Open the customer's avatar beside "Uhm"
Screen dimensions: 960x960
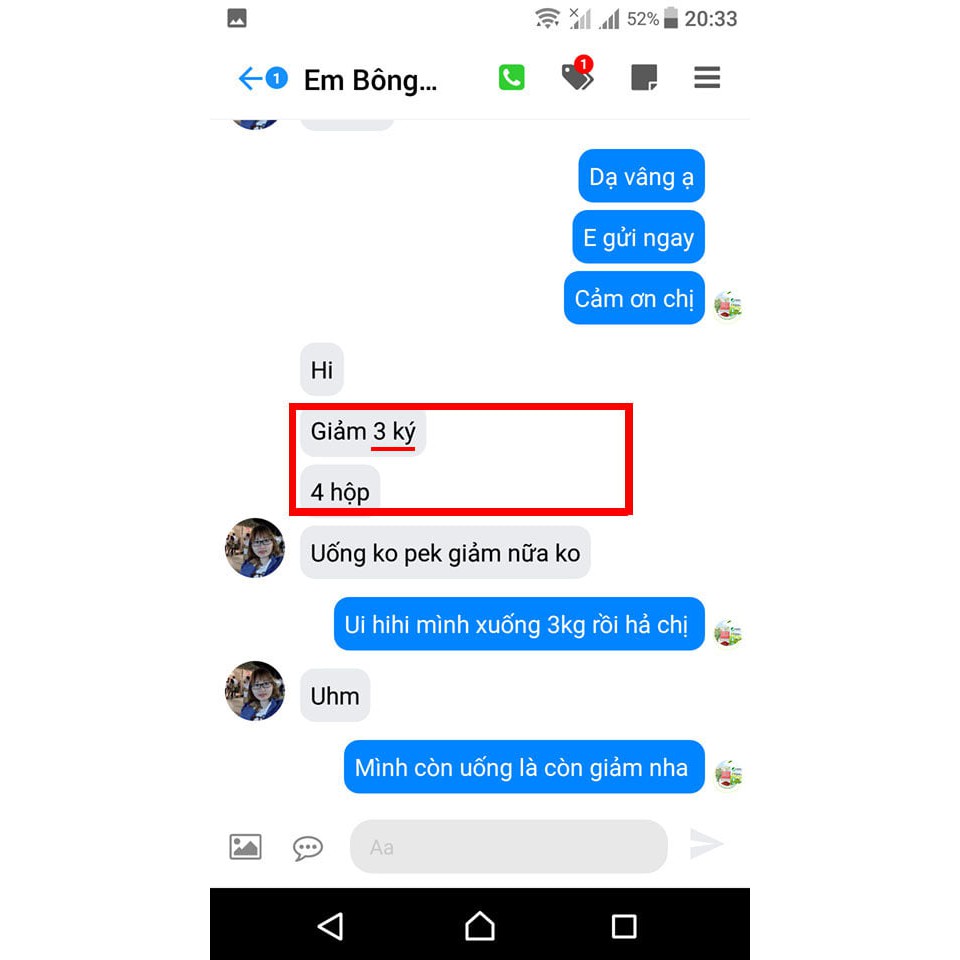point(255,691)
